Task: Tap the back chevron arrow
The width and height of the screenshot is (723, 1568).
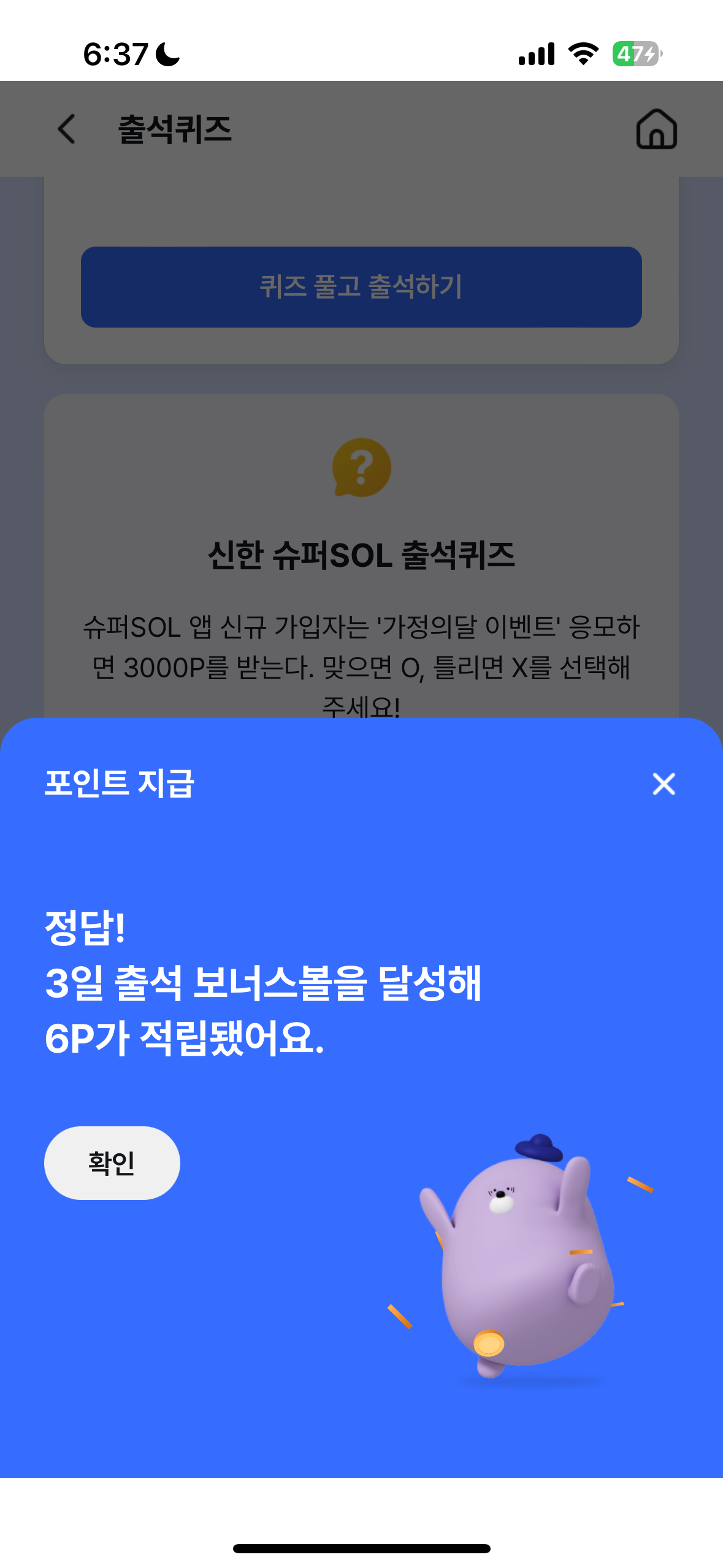Action: pyautogui.click(x=66, y=129)
